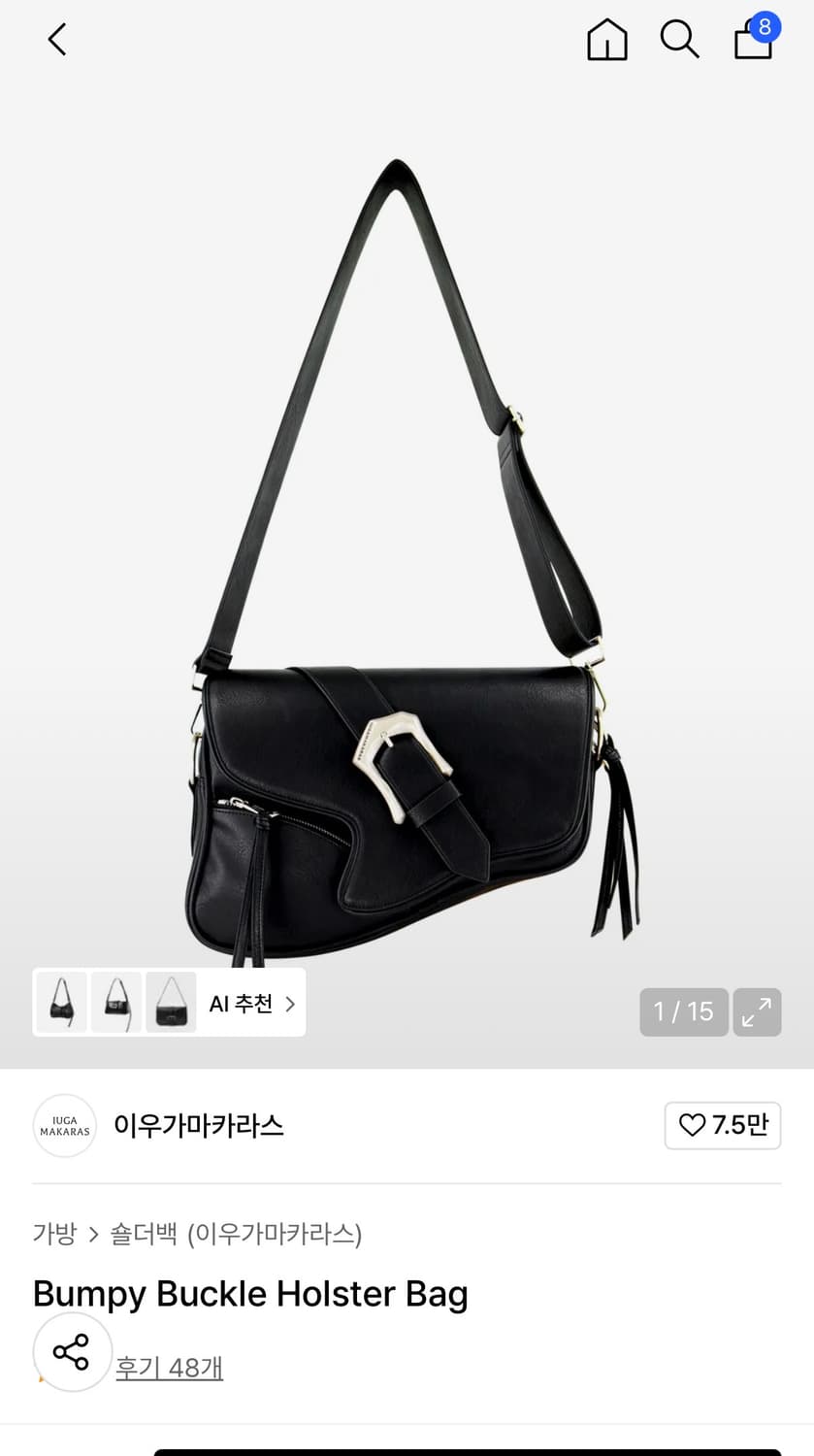Open the shopping cart with 8 items
Screen dimensions: 814x1456
tap(753, 42)
